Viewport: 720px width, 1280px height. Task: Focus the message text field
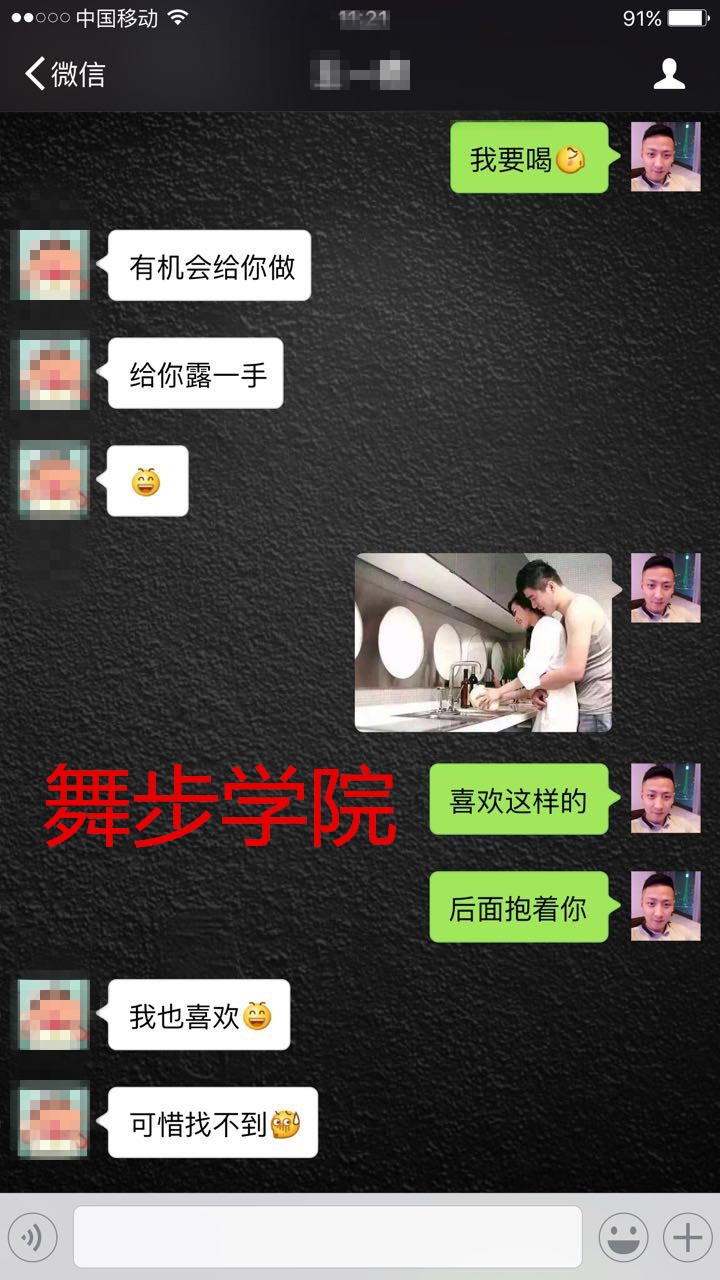(x=327, y=1237)
